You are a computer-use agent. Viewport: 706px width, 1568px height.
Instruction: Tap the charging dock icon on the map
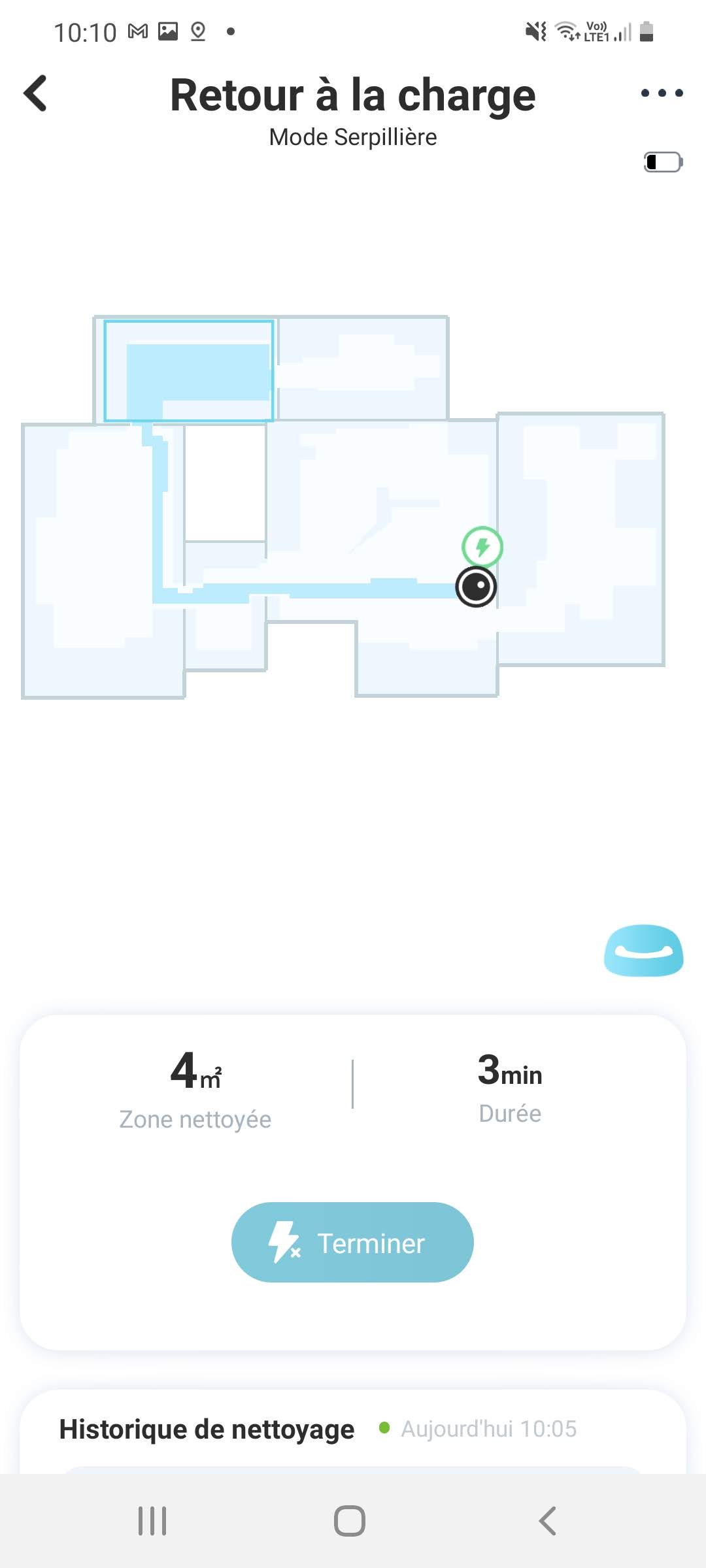click(482, 546)
